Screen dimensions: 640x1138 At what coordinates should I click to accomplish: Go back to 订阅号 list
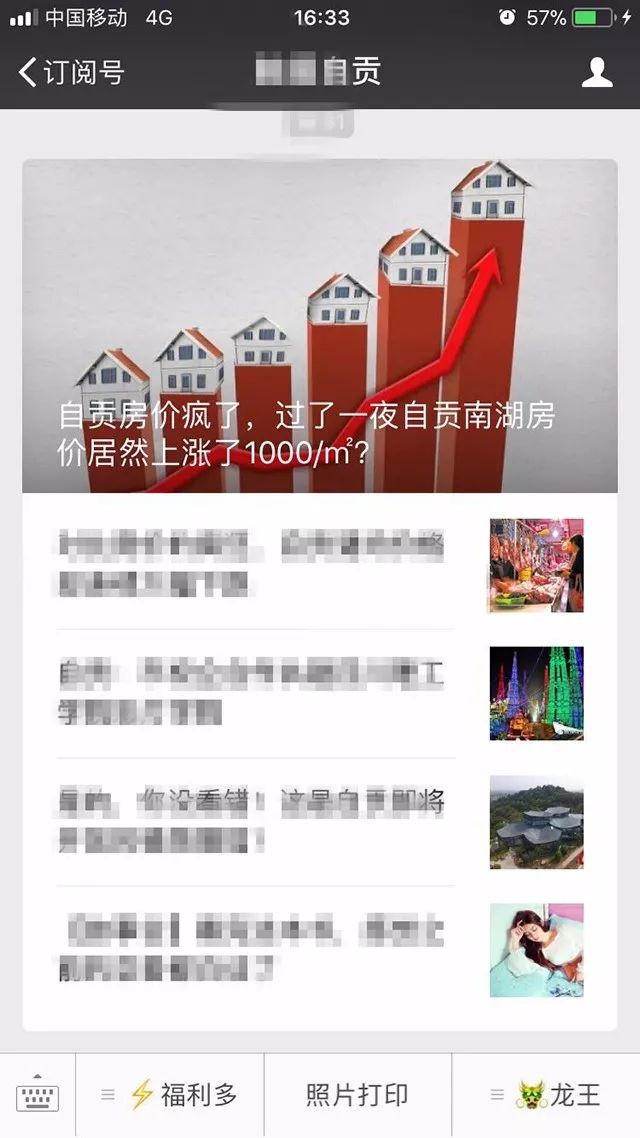[x=70, y=72]
